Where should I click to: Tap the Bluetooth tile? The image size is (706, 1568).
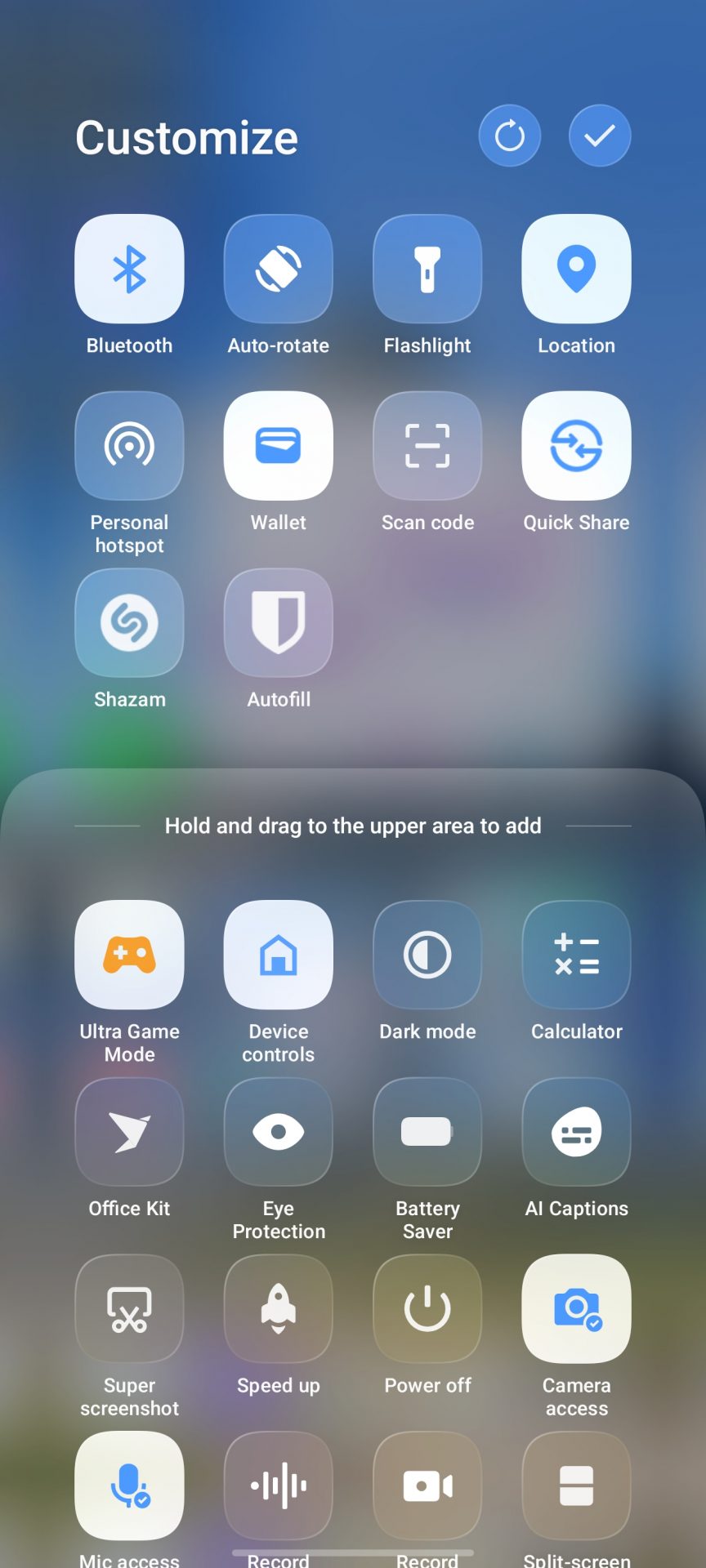click(x=129, y=269)
